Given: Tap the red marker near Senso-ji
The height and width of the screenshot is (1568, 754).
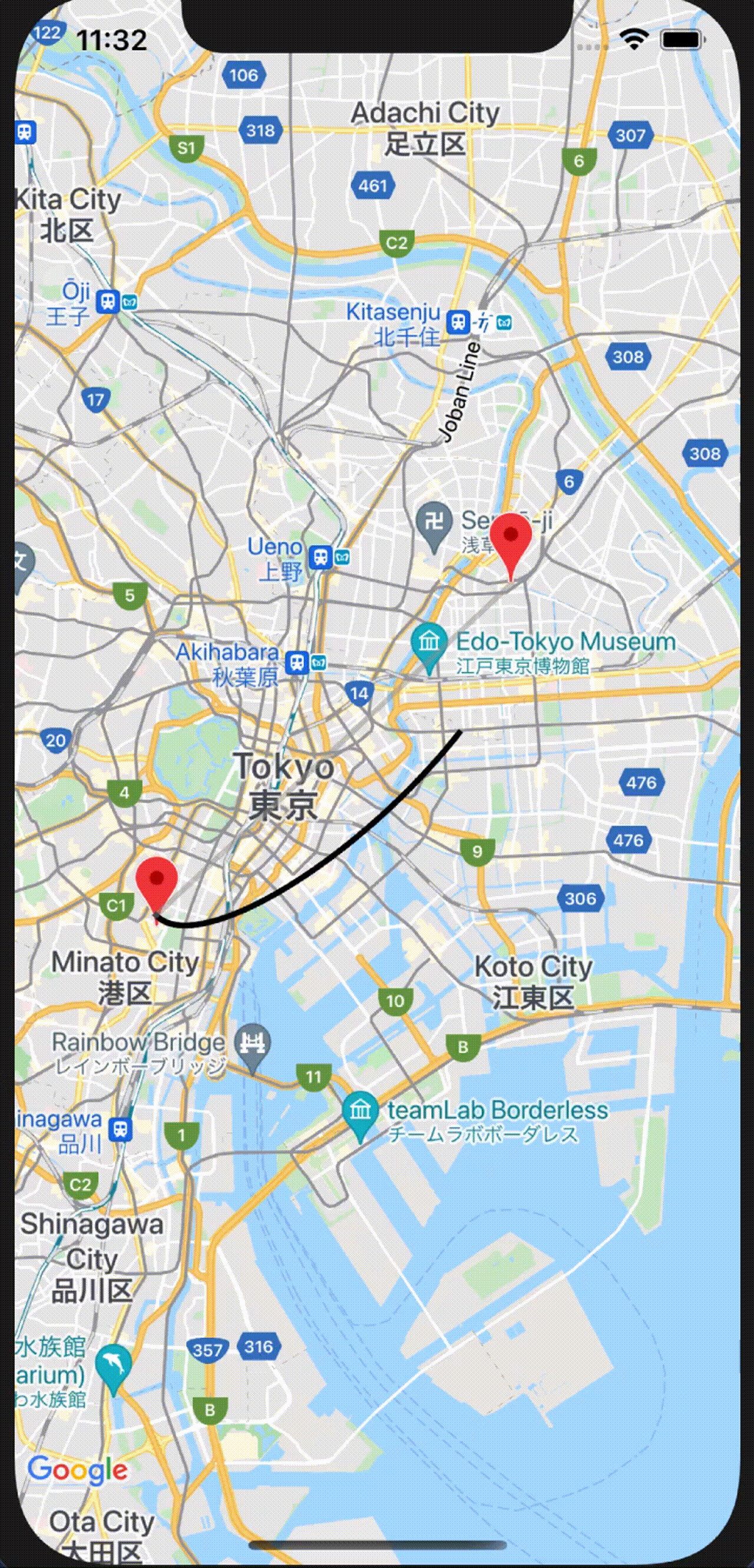Looking at the screenshot, I should [510, 539].
